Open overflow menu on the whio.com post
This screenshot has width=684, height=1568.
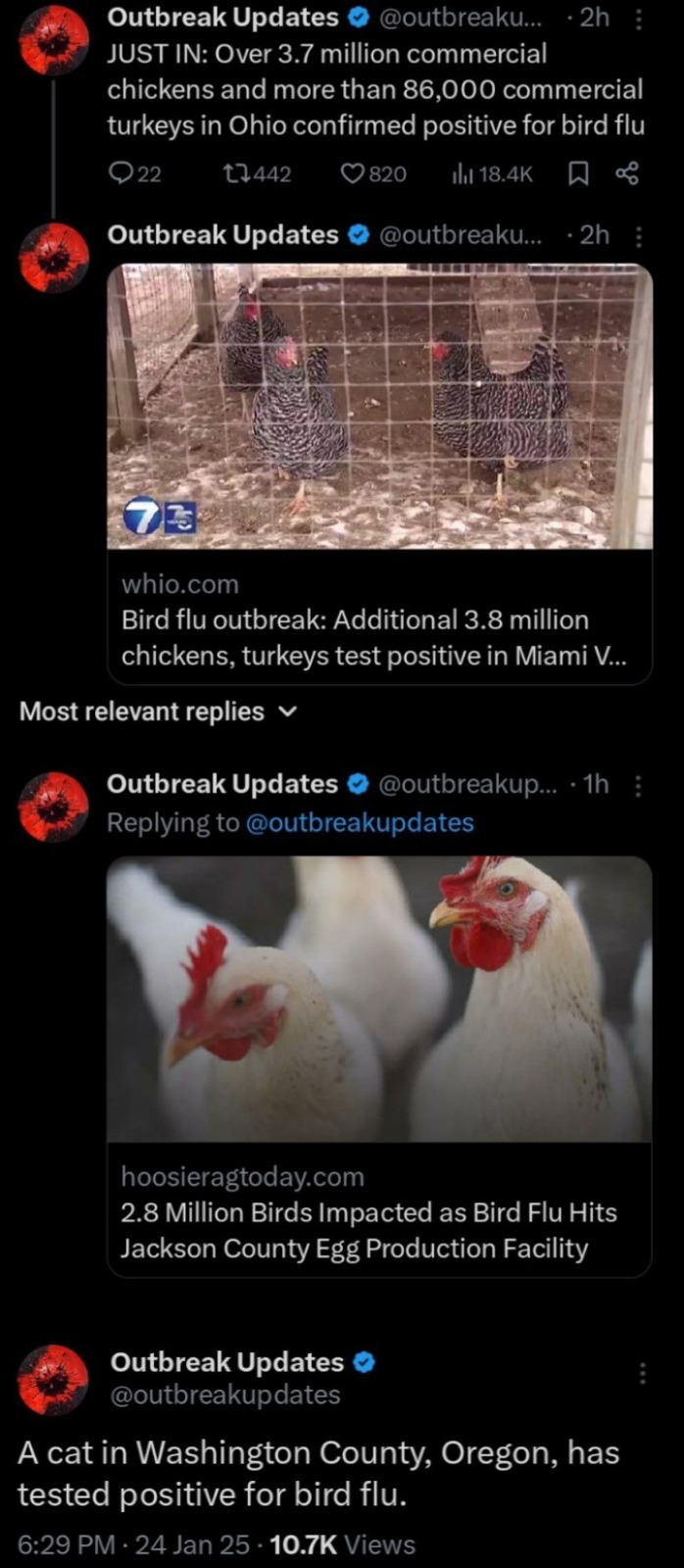(x=639, y=236)
